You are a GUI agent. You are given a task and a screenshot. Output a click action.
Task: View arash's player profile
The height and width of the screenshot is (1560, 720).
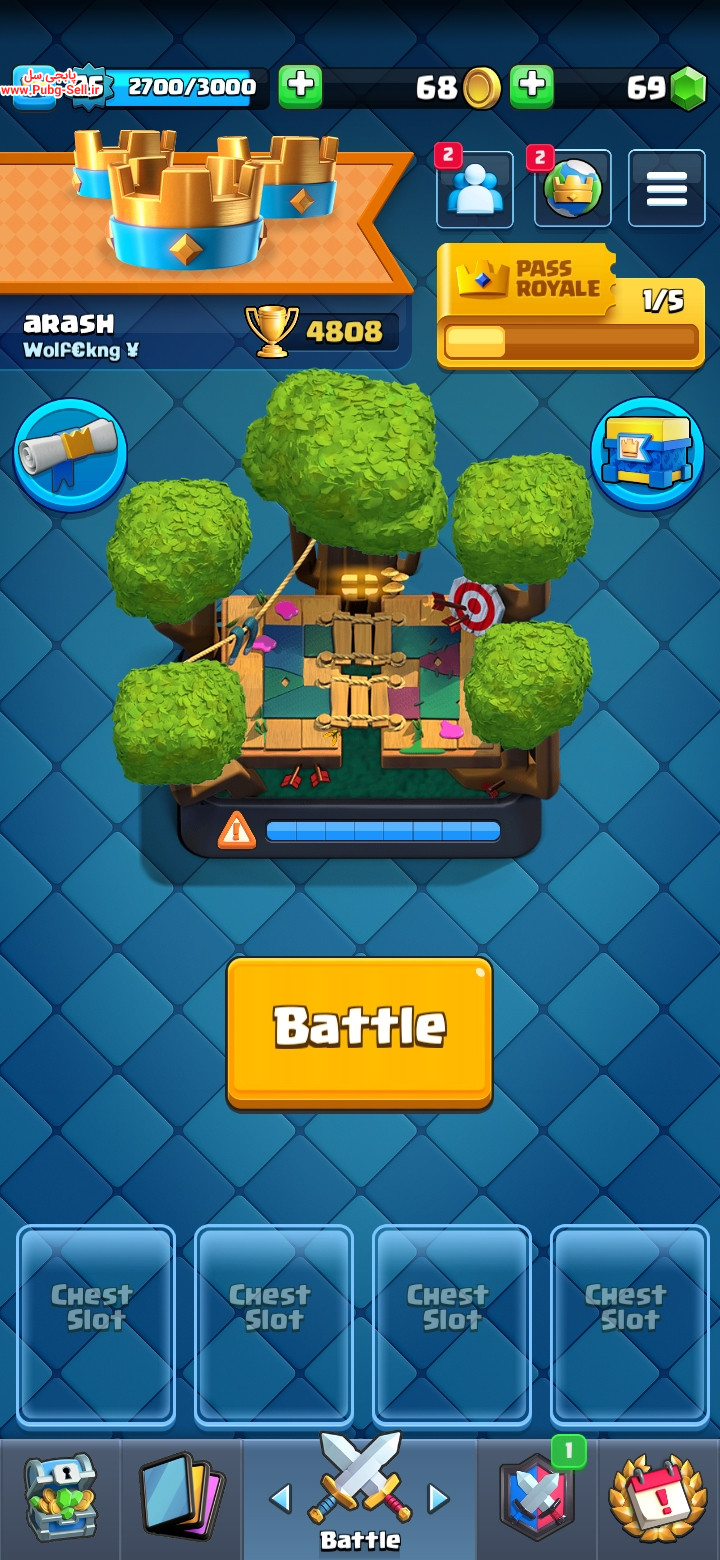[82, 336]
